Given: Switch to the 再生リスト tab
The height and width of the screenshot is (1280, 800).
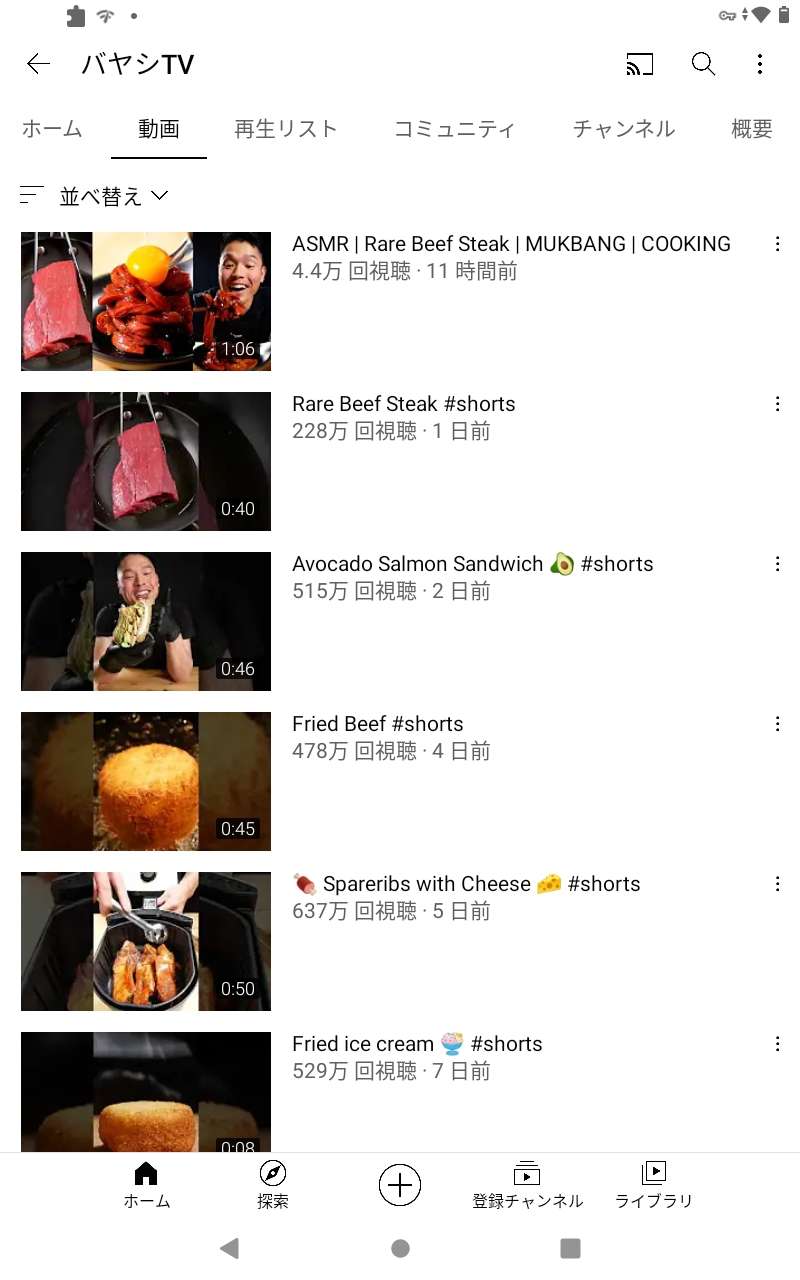Looking at the screenshot, I should point(286,129).
